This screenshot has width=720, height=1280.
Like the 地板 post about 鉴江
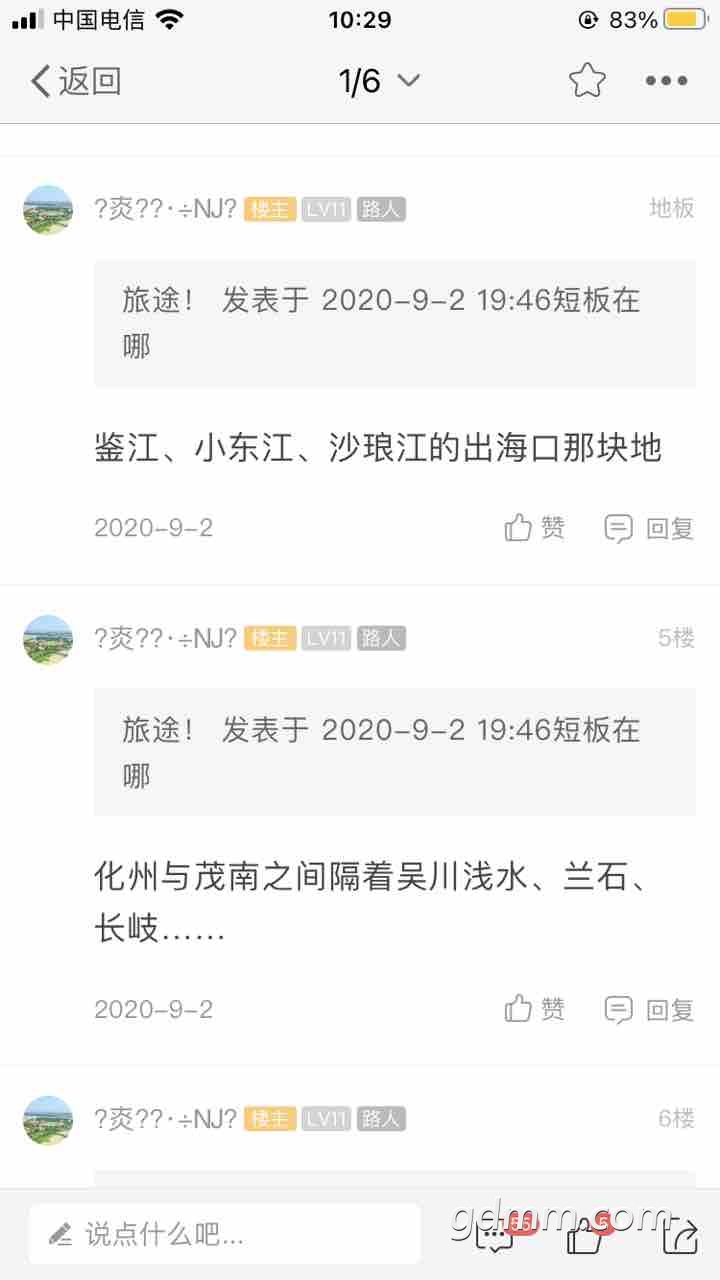tap(534, 528)
